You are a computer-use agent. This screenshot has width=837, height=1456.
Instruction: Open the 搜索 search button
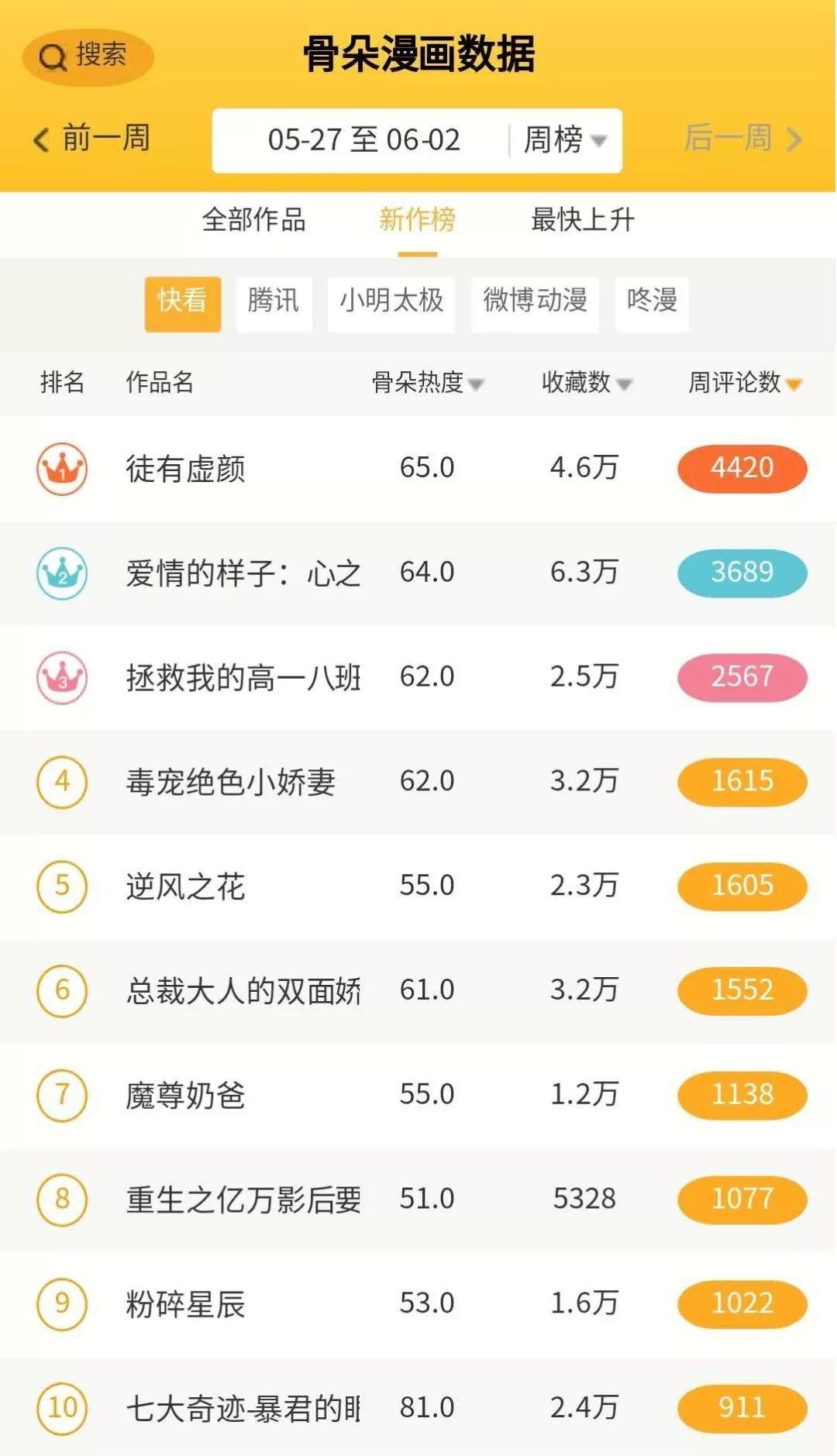point(88,57)
